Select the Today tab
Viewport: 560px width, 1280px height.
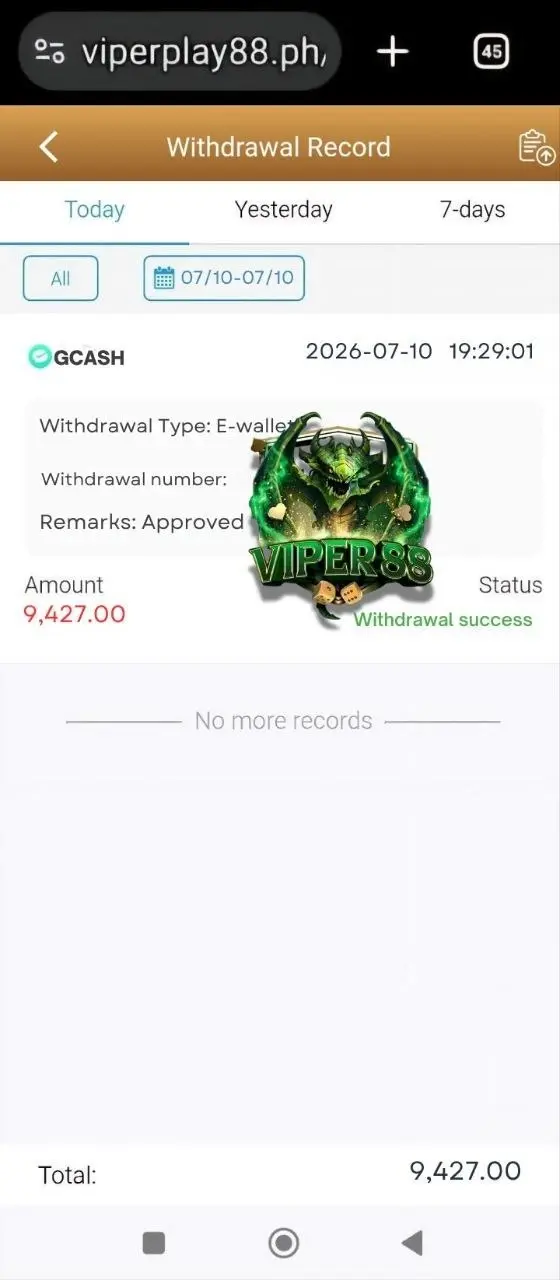[94, 210]
